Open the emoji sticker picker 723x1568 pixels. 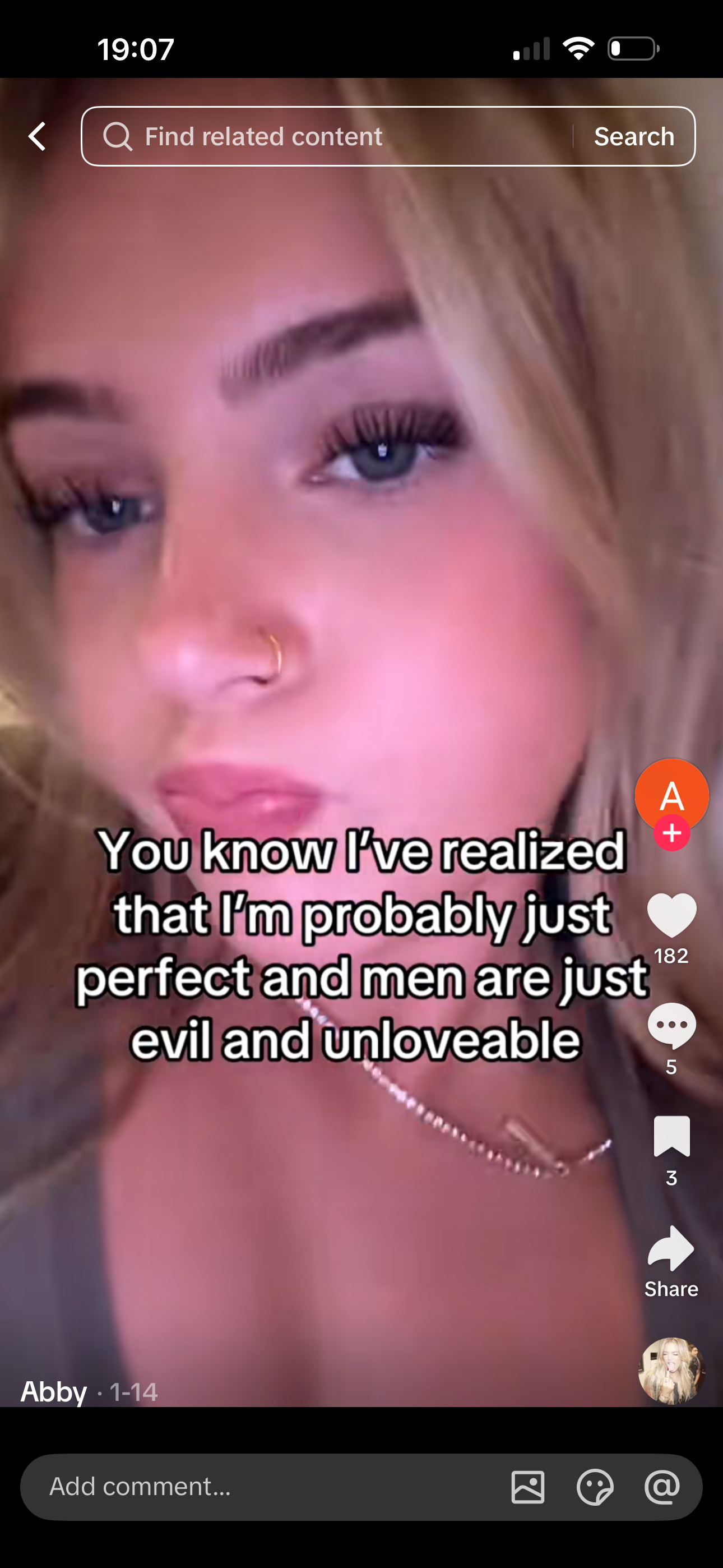595,1487
